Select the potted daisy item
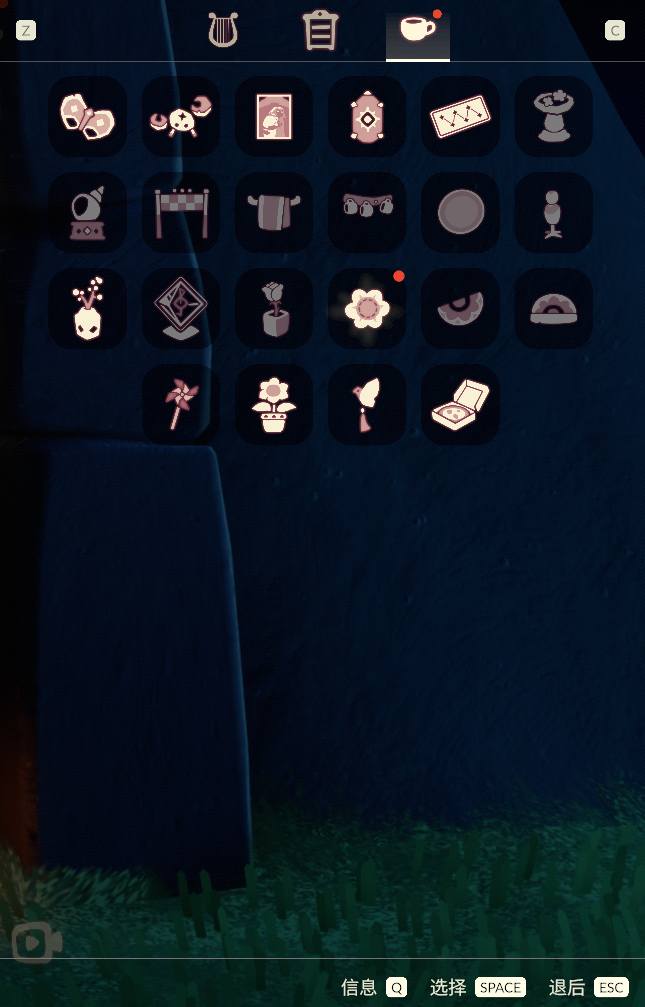This screenshot has height=1007, width=645. [x=274, y=404]
